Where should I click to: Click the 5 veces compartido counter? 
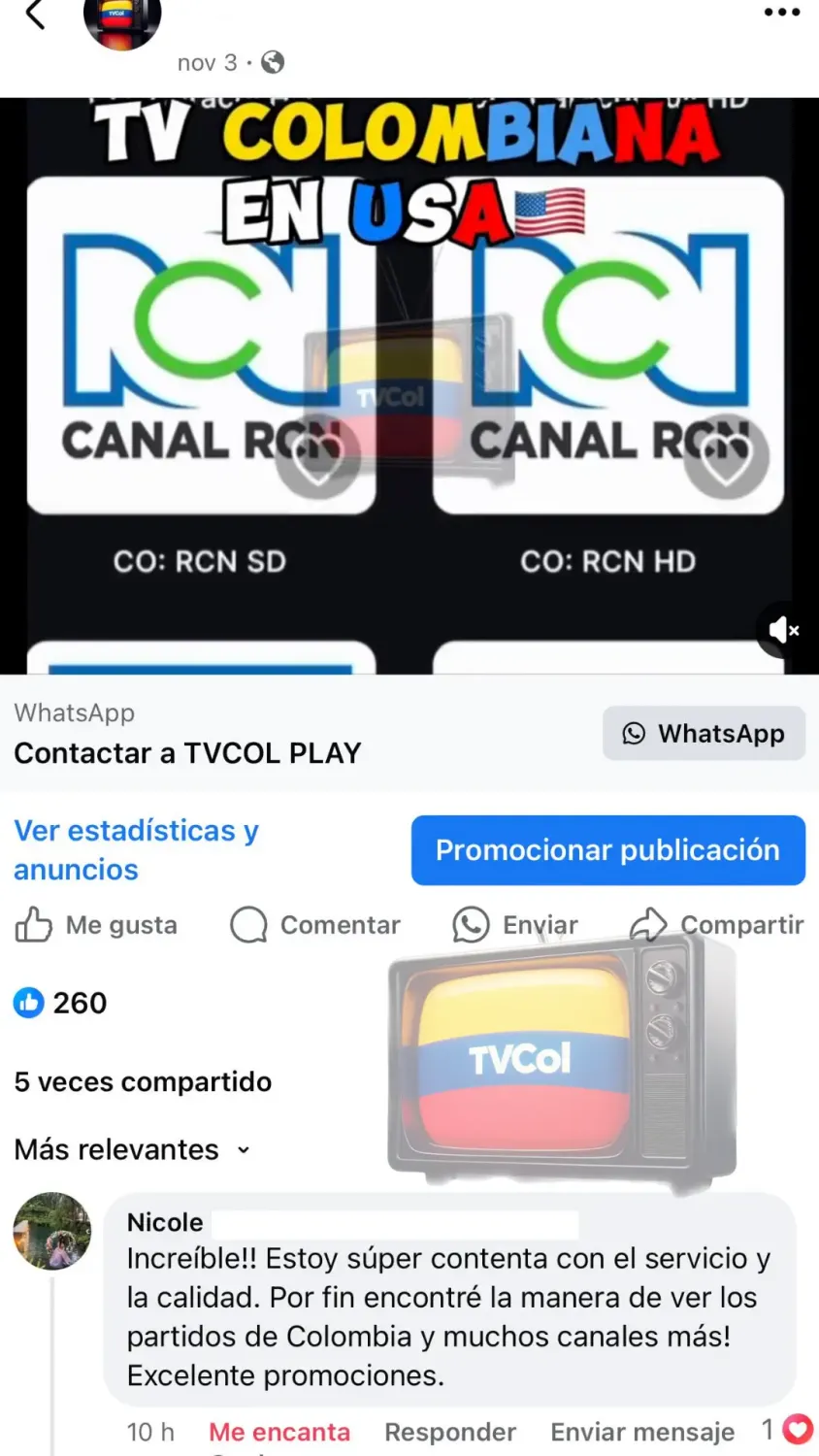point(142,1081)
